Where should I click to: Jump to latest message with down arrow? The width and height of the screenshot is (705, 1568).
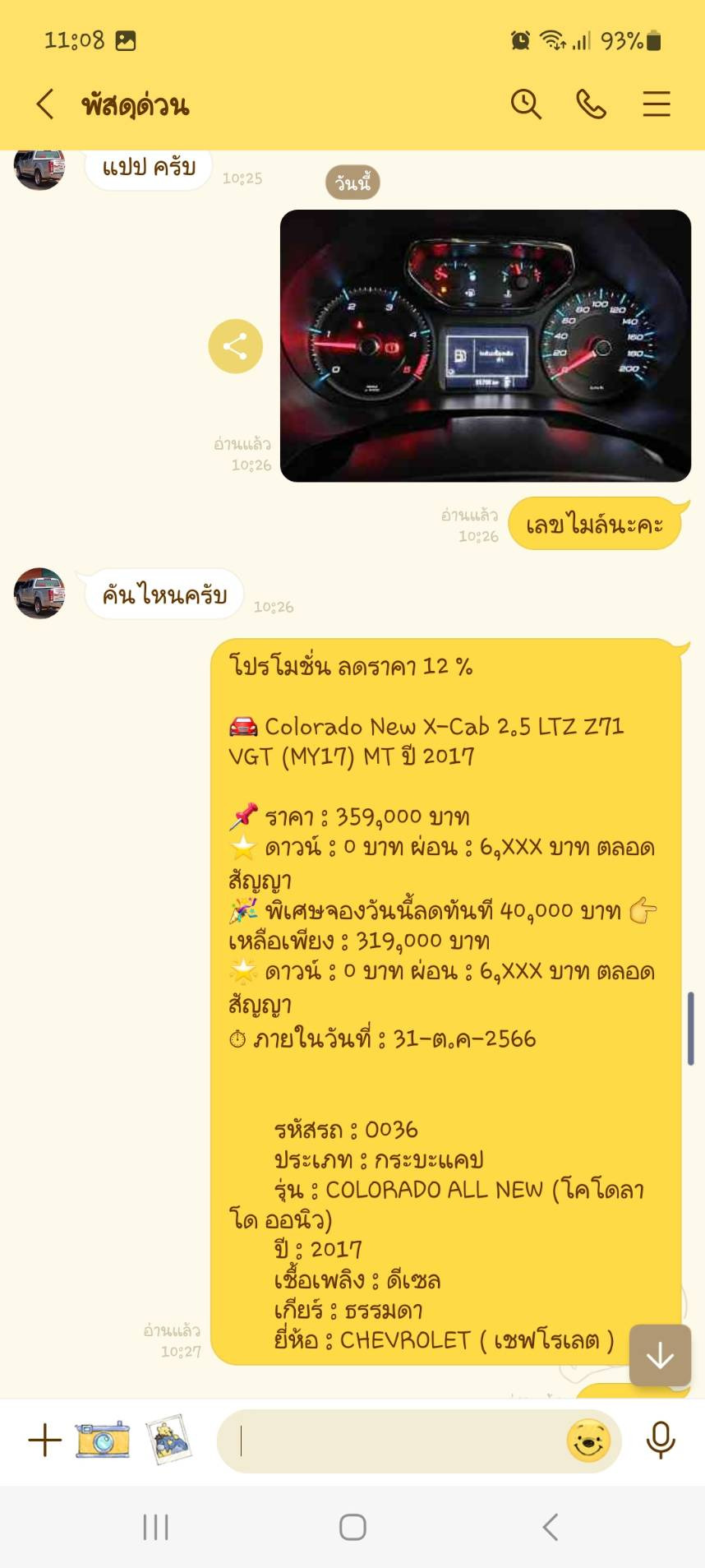(660, 1355)
